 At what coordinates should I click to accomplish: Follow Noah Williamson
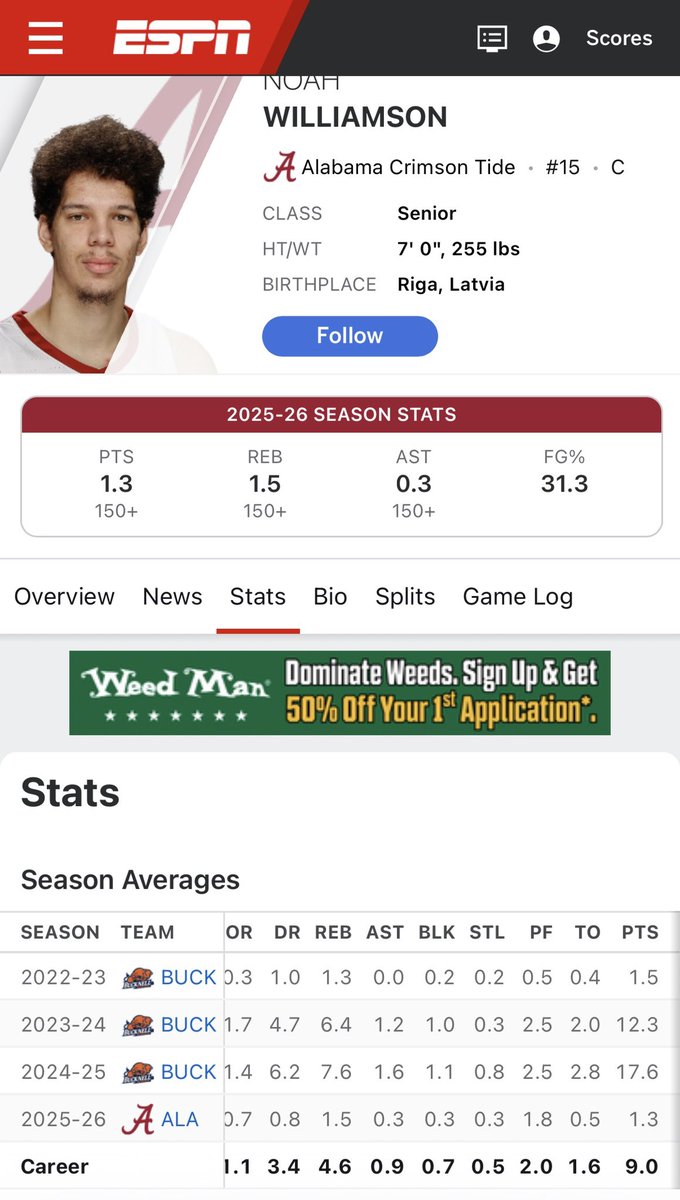coord(350,336)
